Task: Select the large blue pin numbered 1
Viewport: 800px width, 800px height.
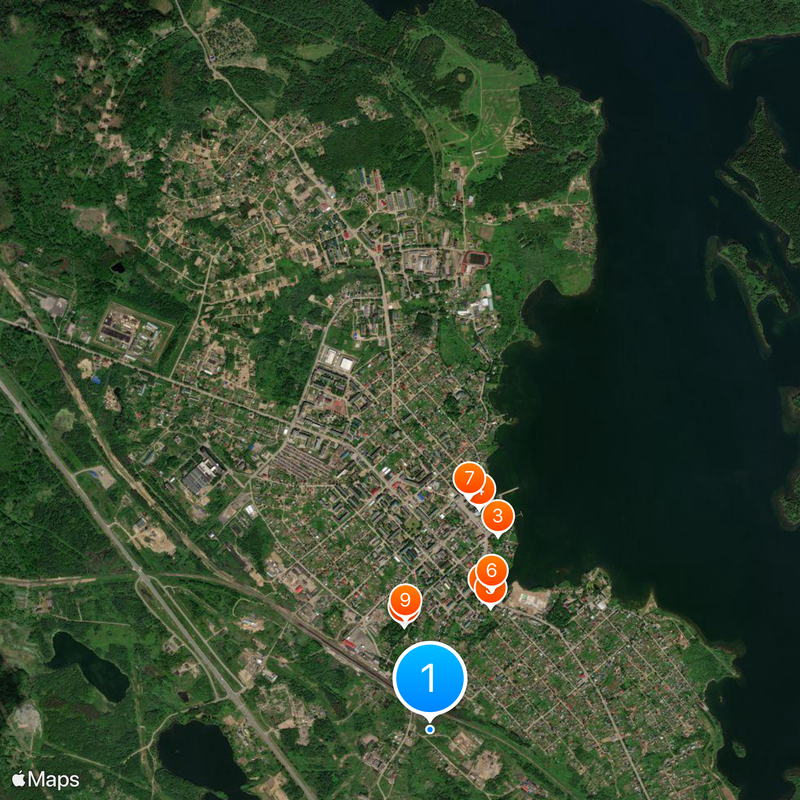Action: coord(430,678)
